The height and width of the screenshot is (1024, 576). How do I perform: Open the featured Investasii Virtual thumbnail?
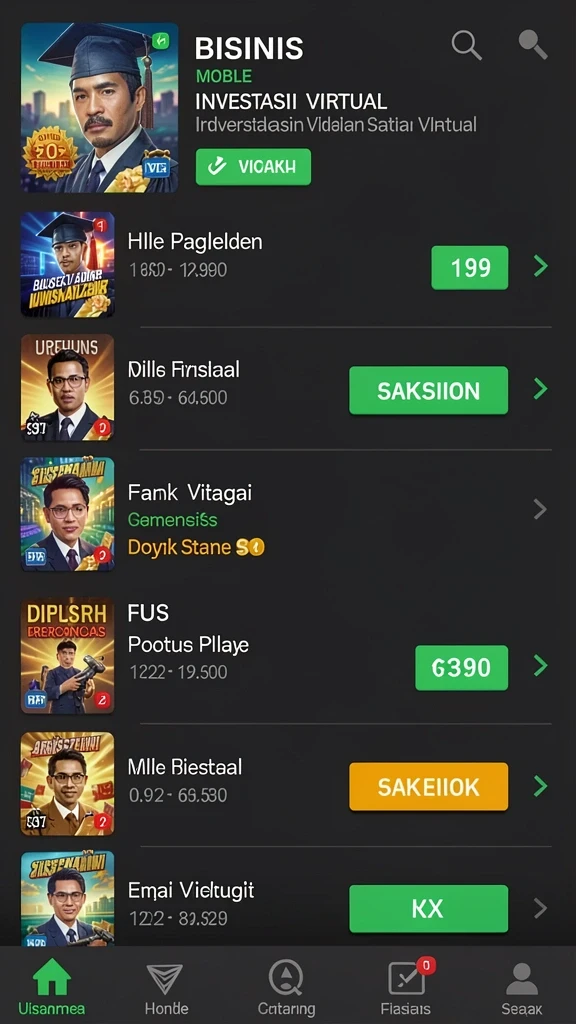click(x=99, y=108)
